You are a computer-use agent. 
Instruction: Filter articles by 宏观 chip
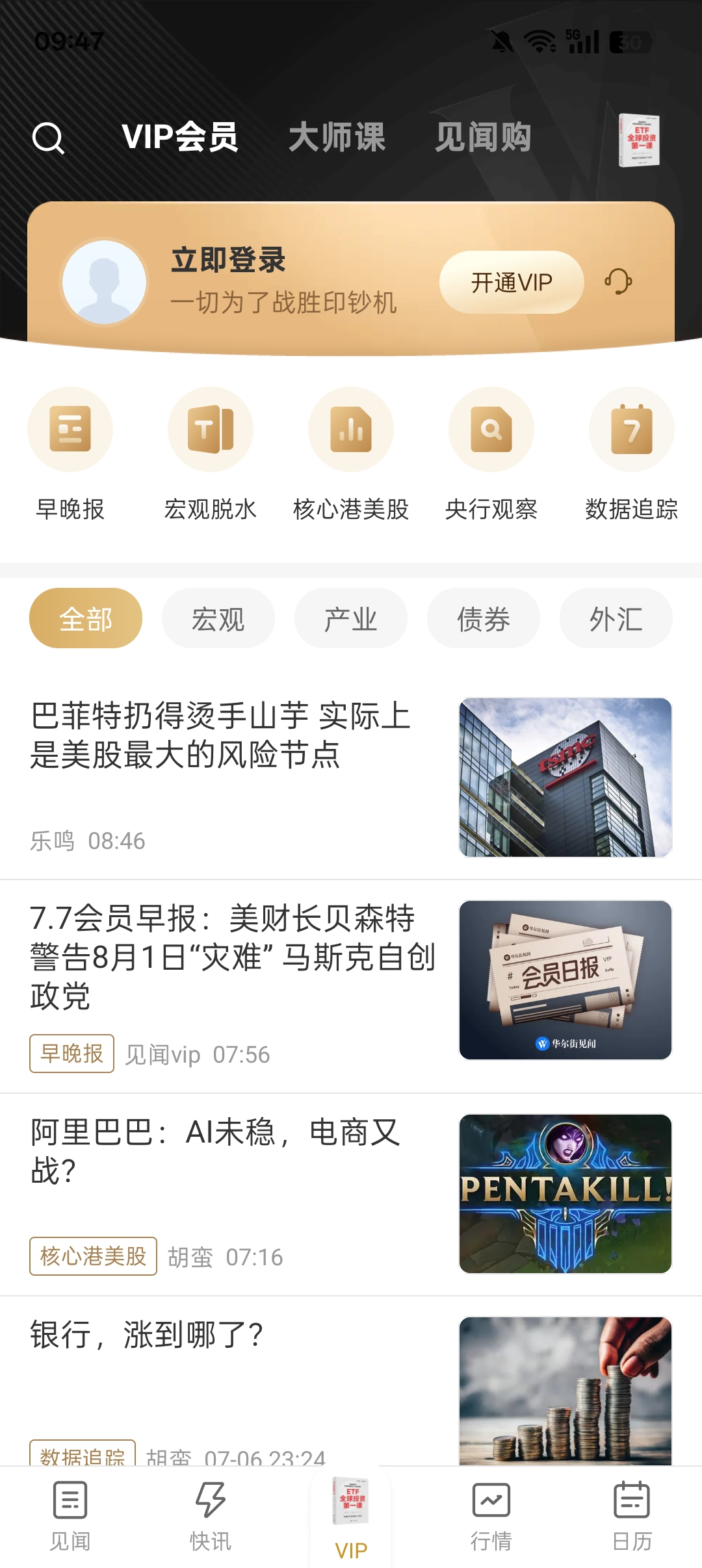(218, 618)
